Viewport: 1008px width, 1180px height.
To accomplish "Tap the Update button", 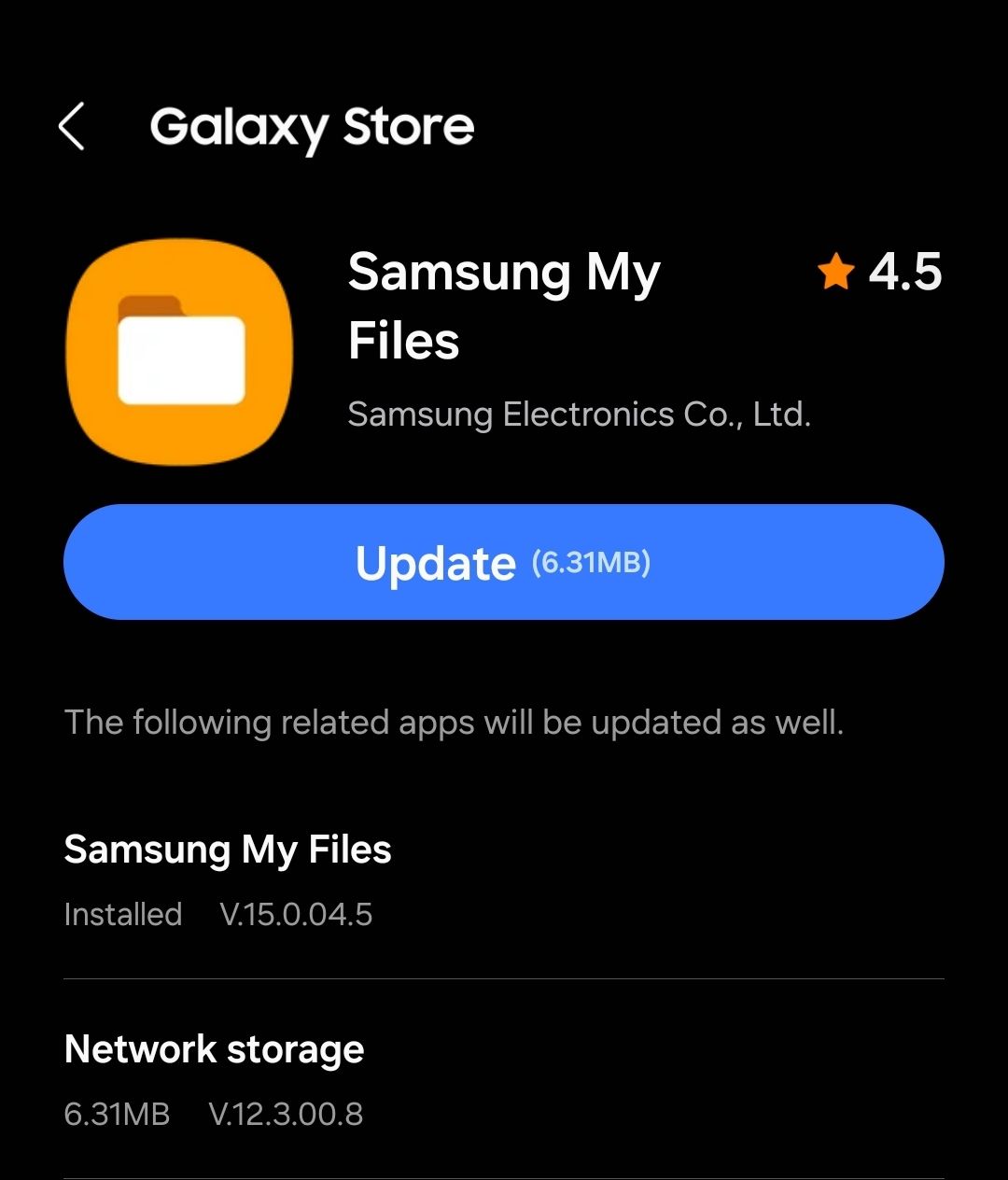I will [504, 562].
